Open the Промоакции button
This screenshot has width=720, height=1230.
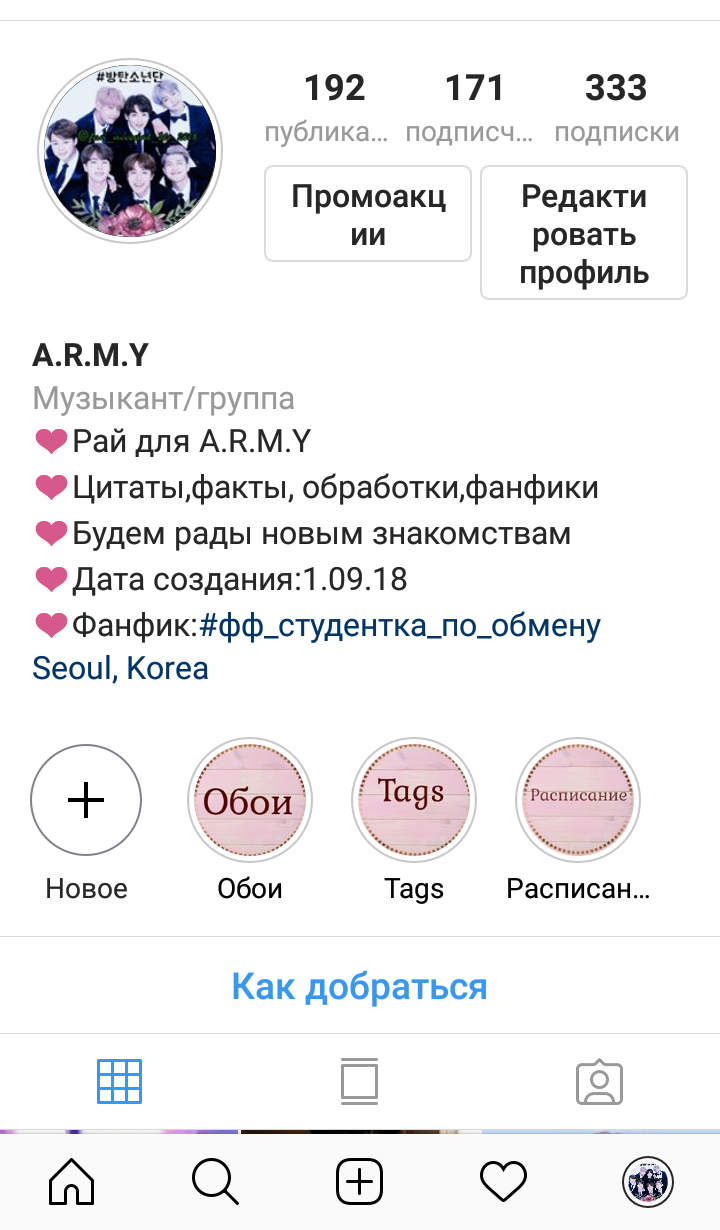pos(368,214)
